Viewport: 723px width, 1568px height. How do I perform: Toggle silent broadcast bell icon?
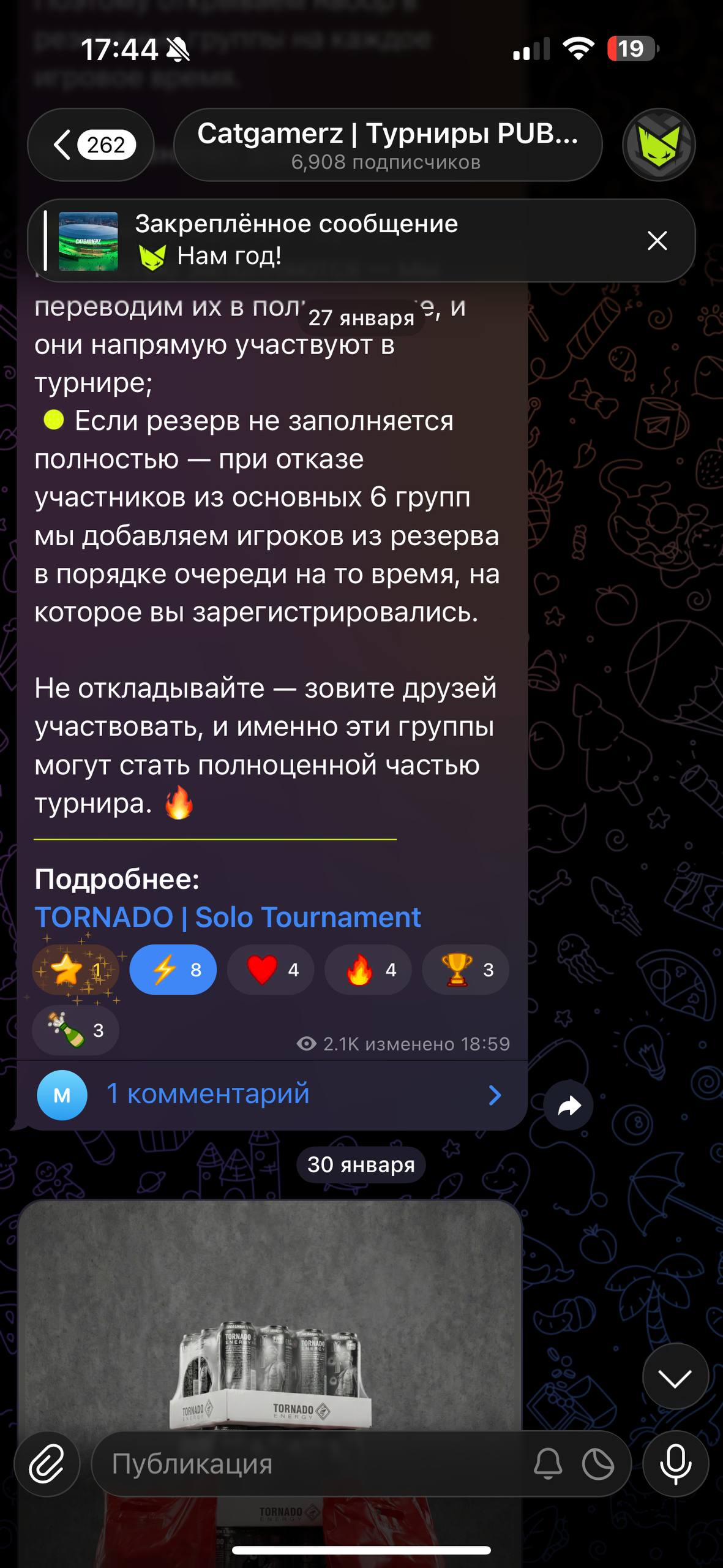point(548,1464)
